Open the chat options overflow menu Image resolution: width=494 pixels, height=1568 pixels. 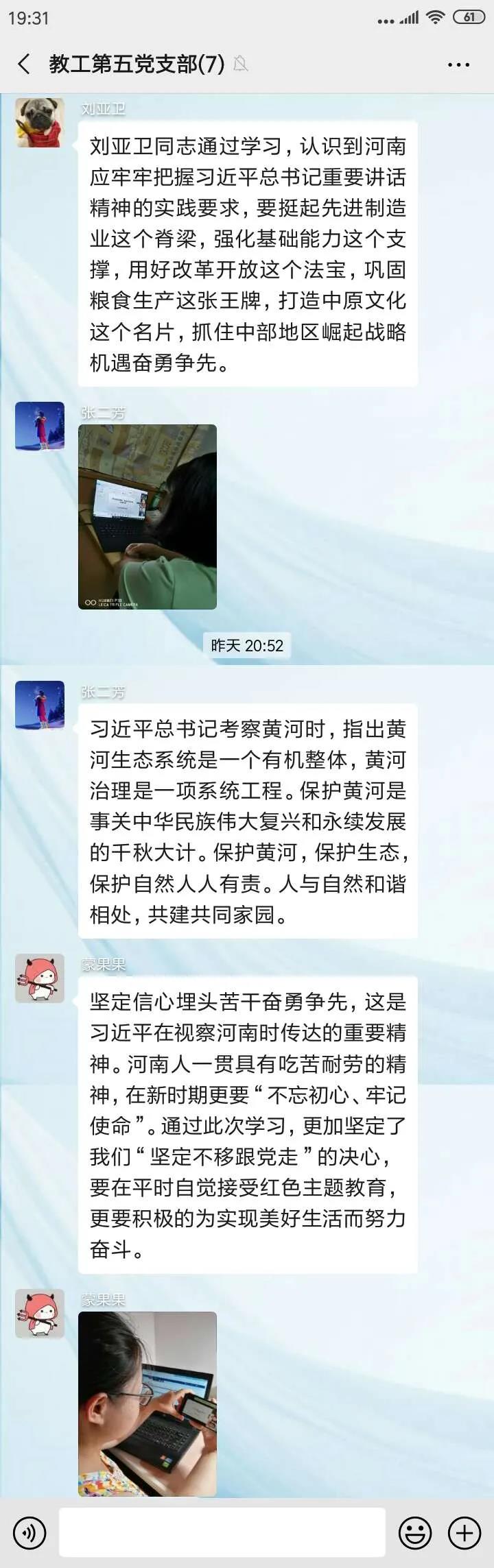pos(458,65)
